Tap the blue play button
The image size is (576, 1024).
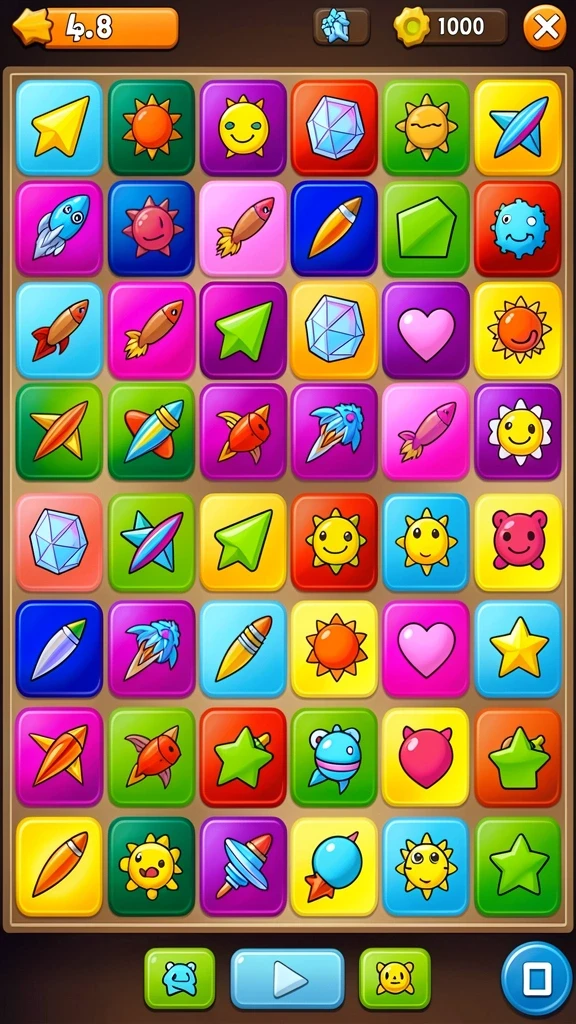tap(287, 978)
